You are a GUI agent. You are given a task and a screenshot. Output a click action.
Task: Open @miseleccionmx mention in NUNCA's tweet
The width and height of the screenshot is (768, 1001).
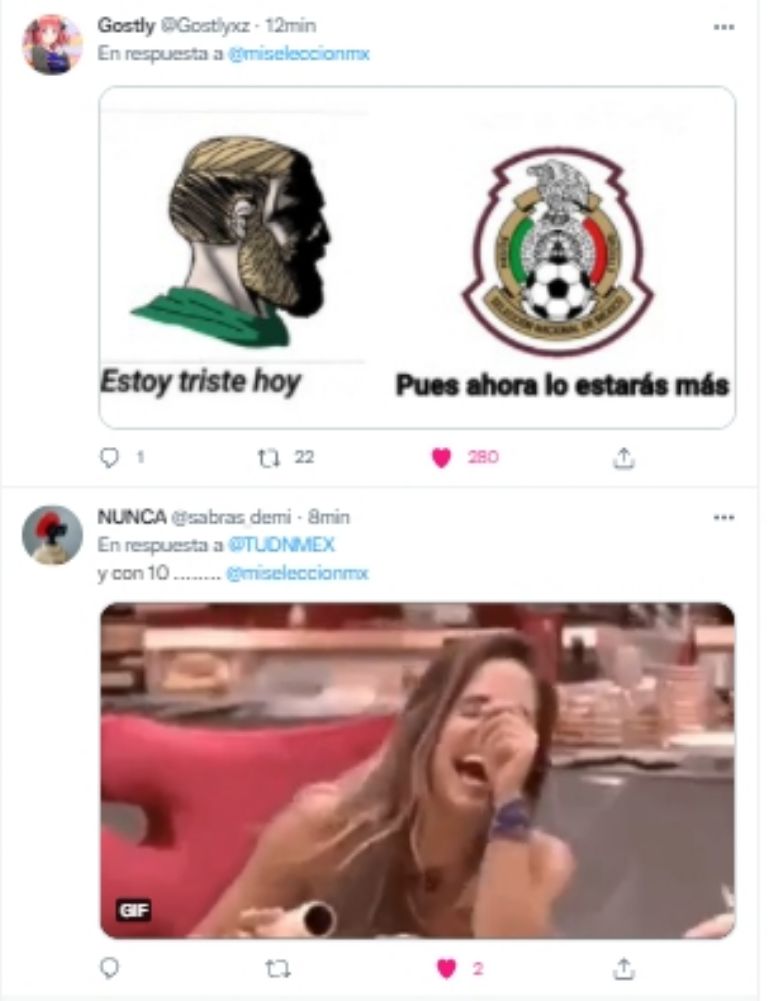pyautogui.click(x=298, y=573)
